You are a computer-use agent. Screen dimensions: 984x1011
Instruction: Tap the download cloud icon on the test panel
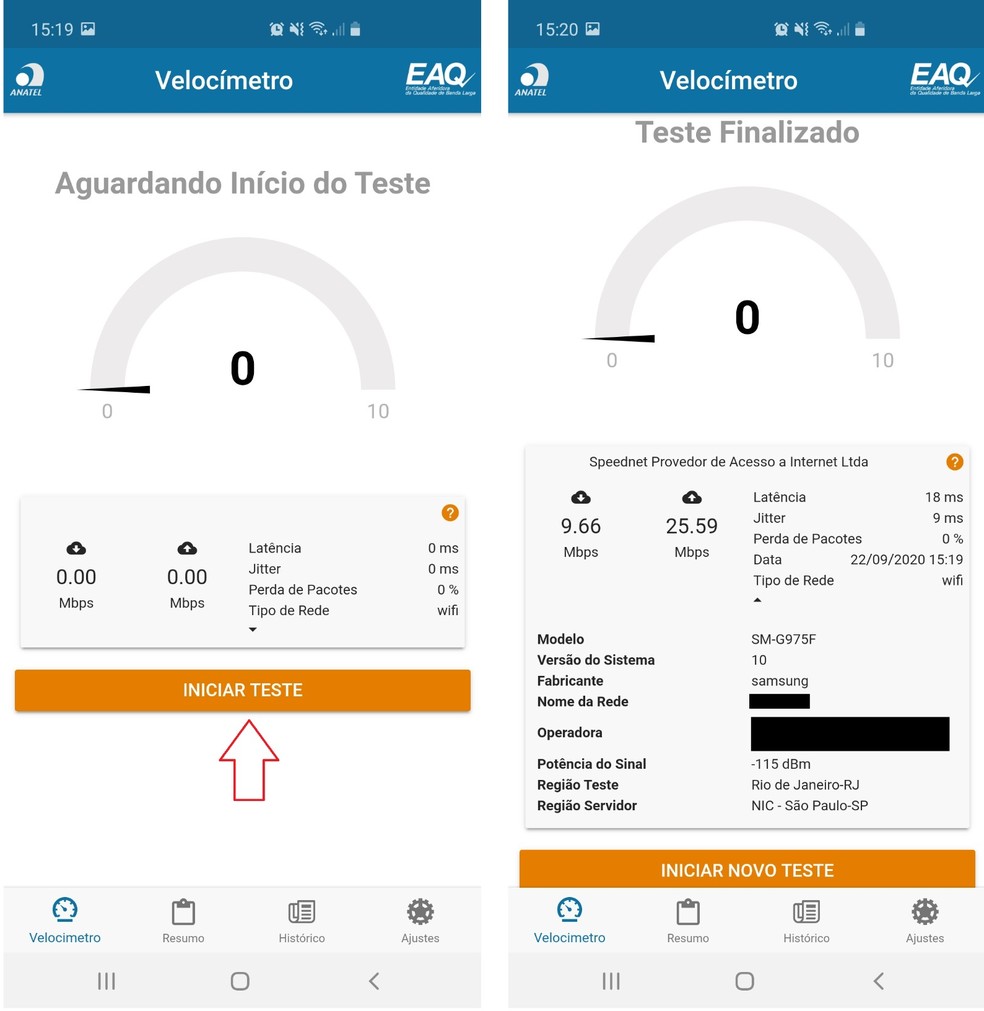point(76,547)
